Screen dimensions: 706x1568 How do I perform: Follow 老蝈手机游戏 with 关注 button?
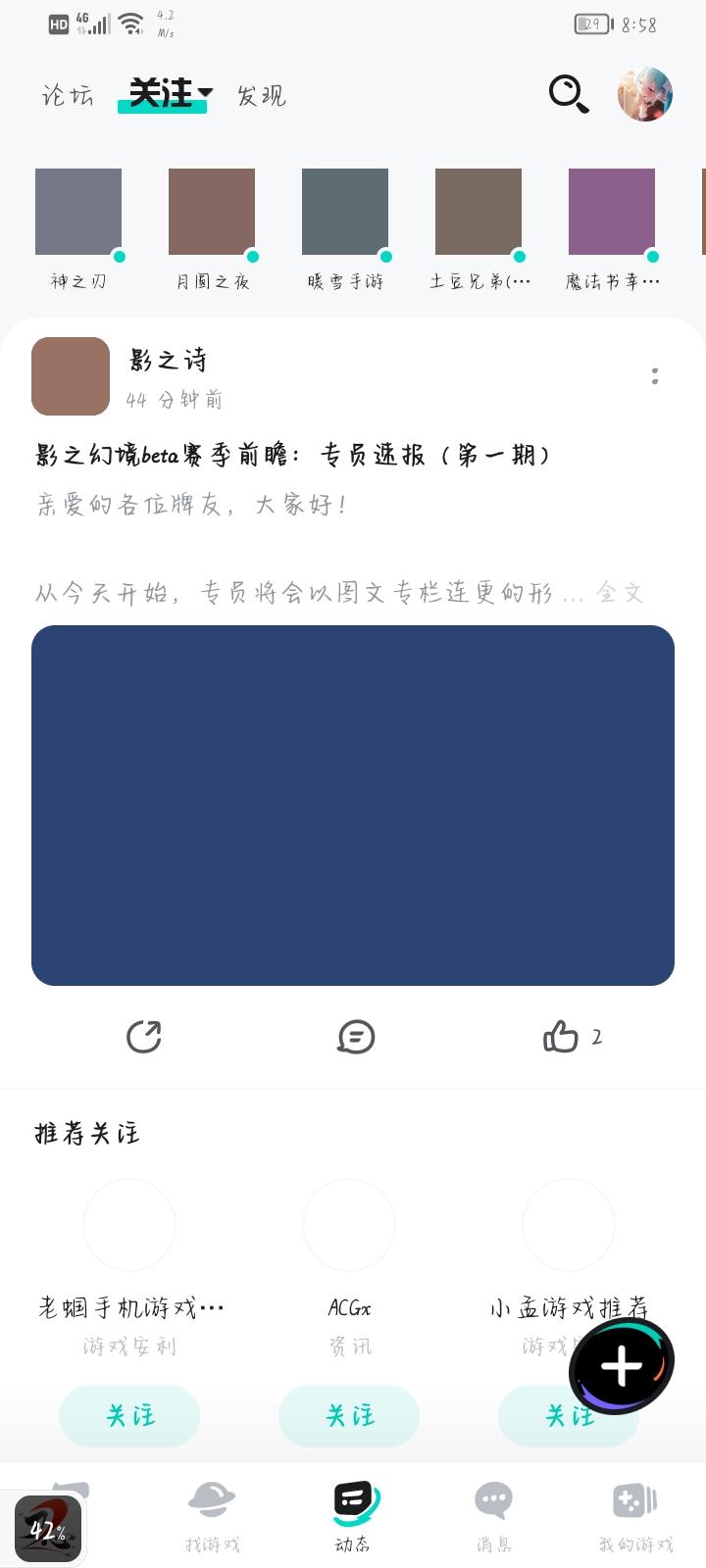click(129, 1415)
